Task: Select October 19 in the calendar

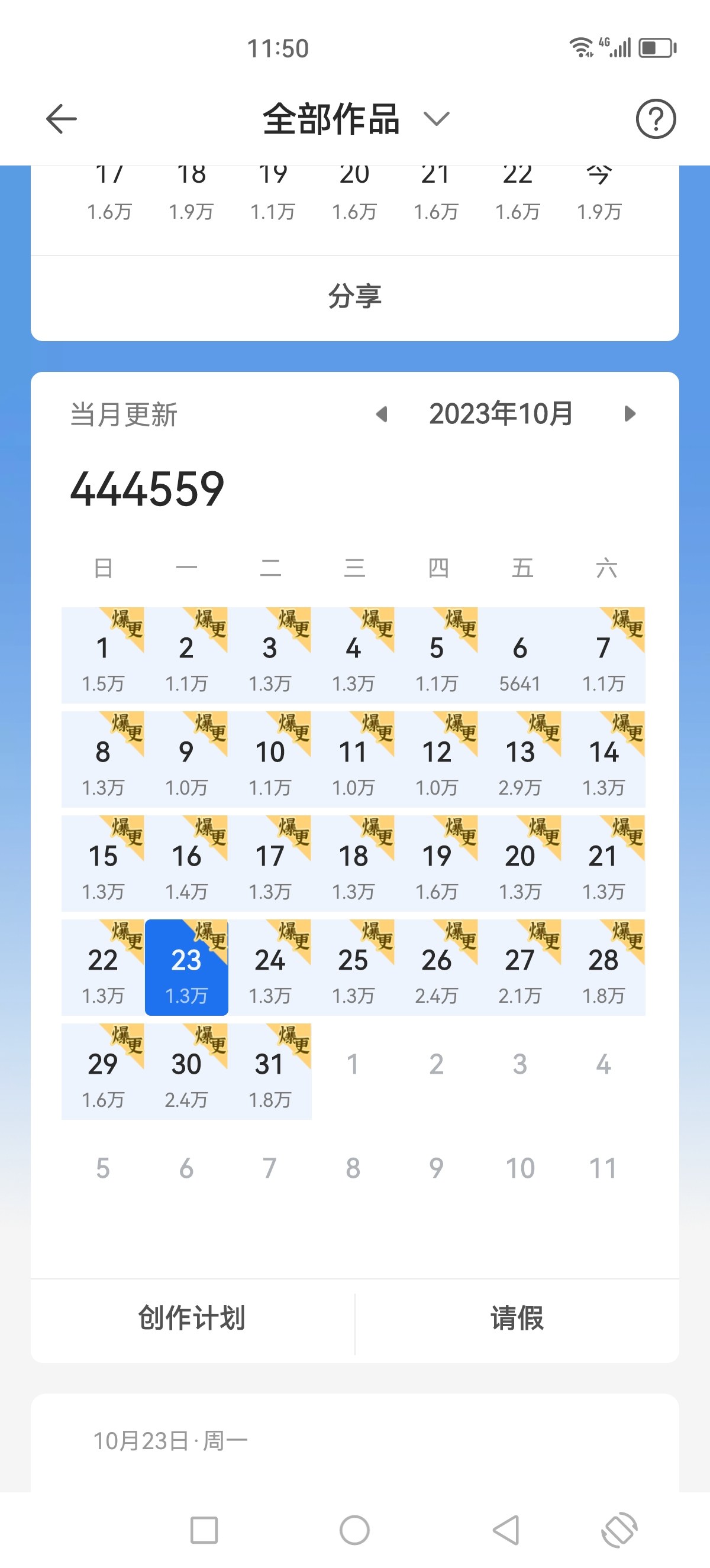Action: pos(436,864)
